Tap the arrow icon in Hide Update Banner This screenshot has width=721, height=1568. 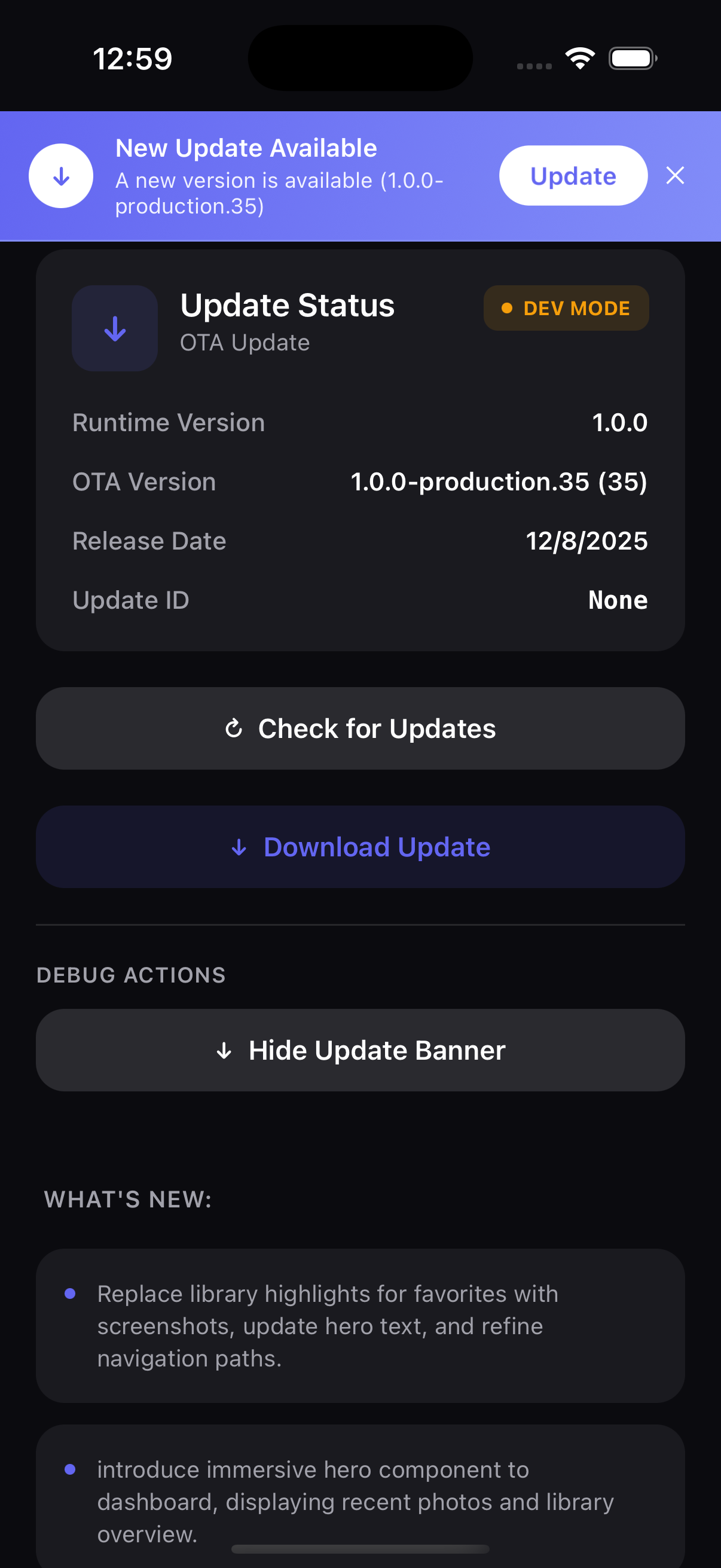click(225, 1050)
